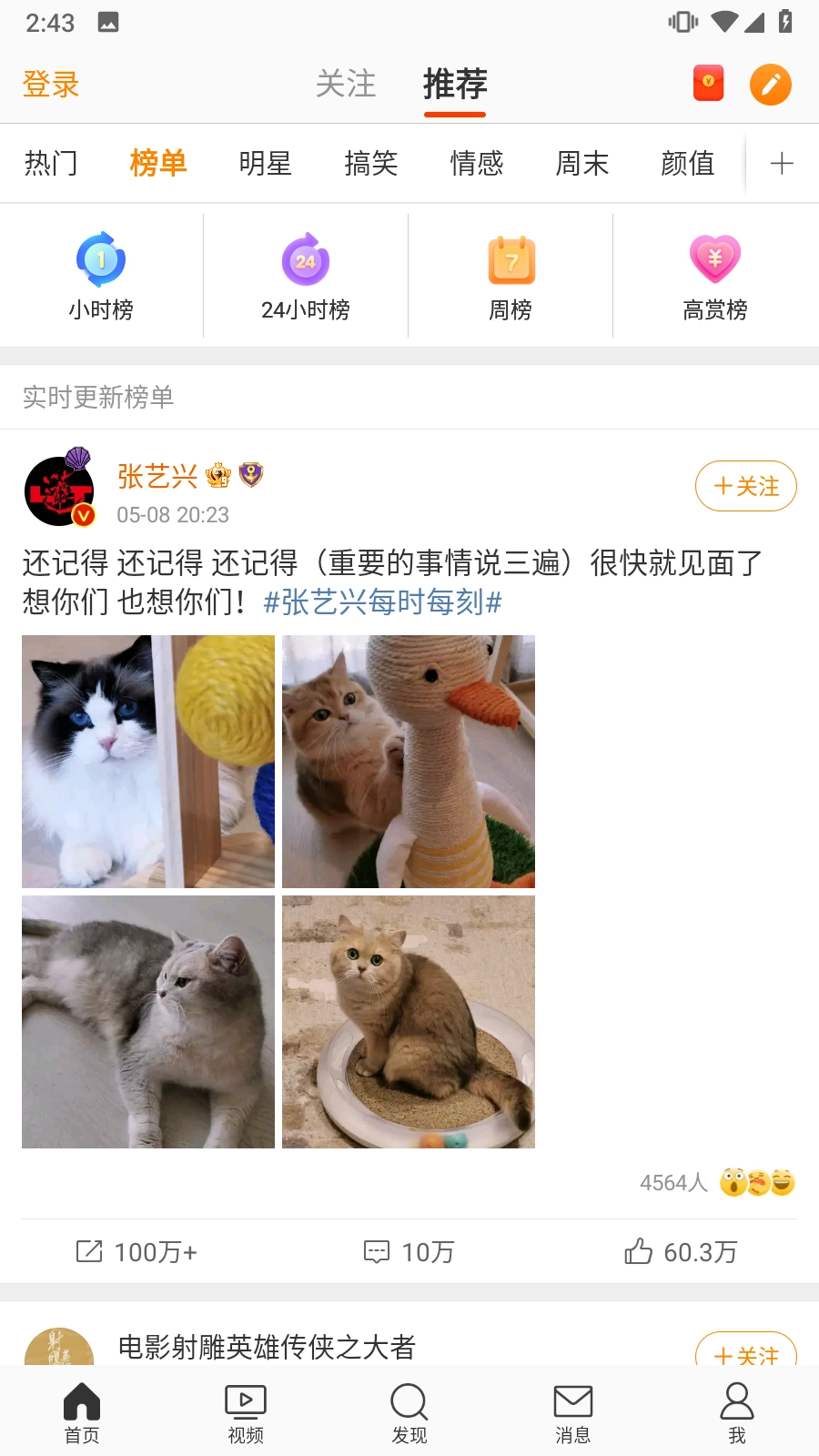Add more channels with the plus icon
The height and width of the screenshot is (1456, 819).
(782, 164)
